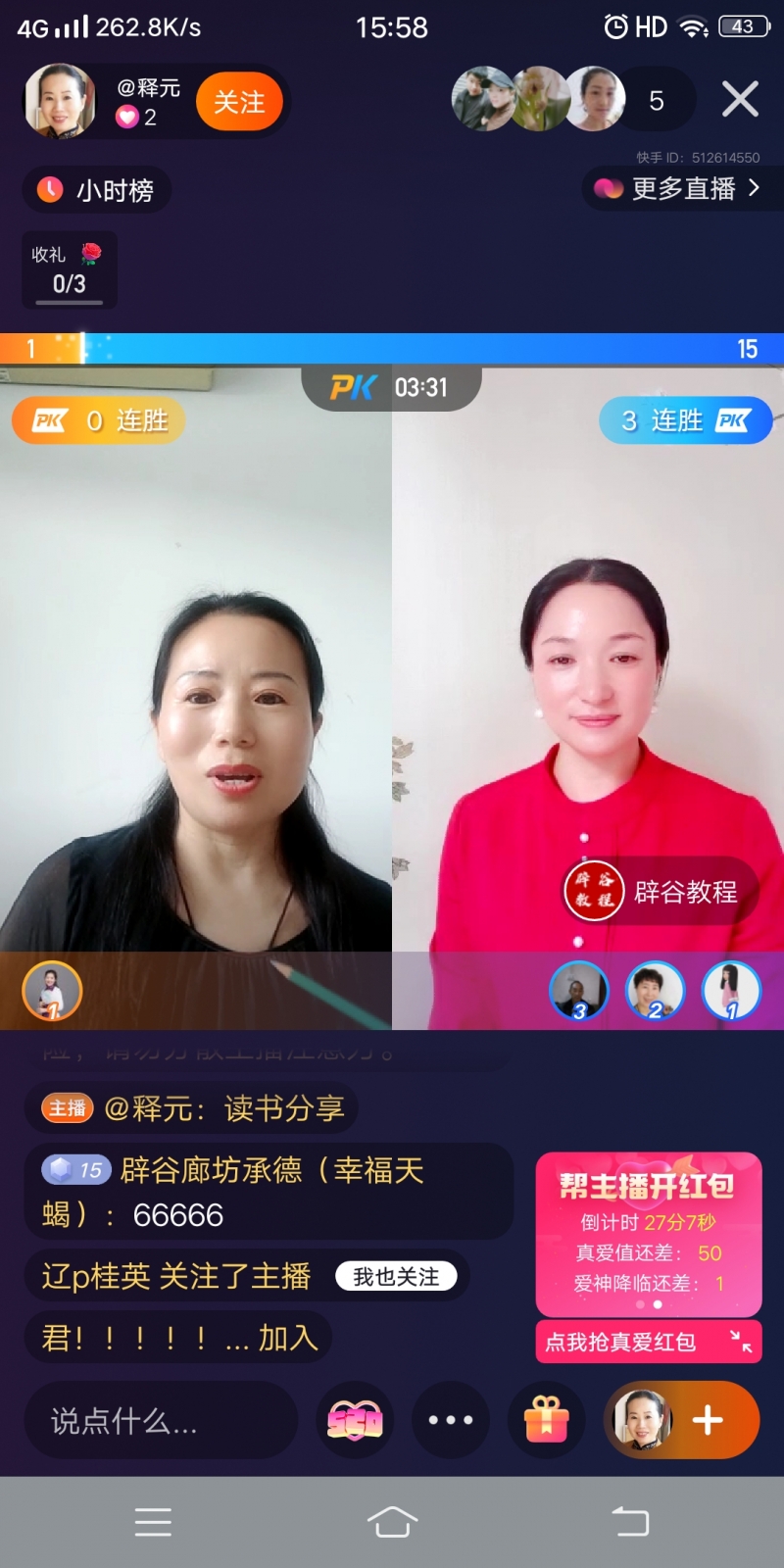Open the 帮主播开红包 red packet card

[x=648, y=1233]
